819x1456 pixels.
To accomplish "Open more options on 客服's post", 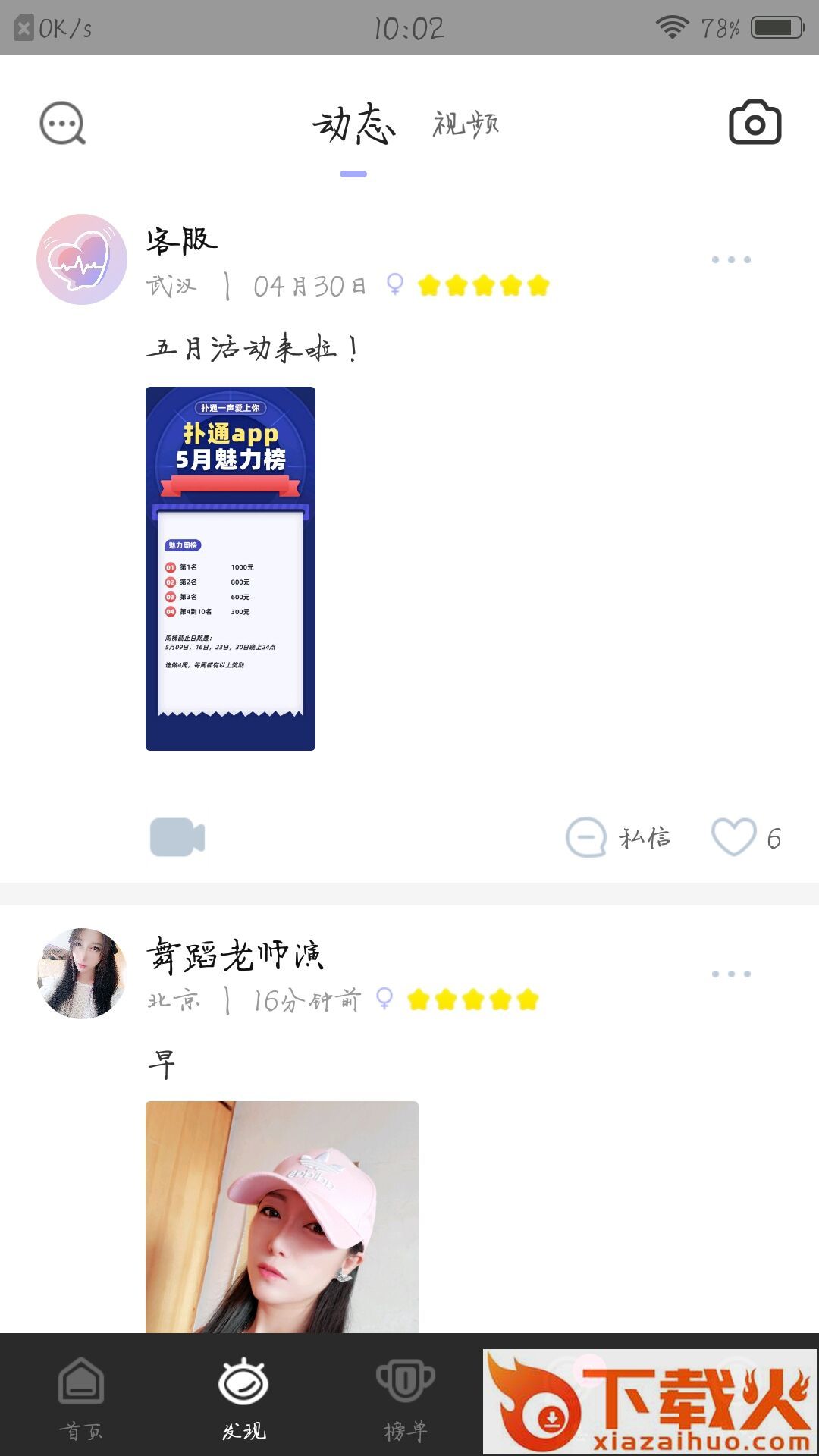I will [x=731, y=259].
